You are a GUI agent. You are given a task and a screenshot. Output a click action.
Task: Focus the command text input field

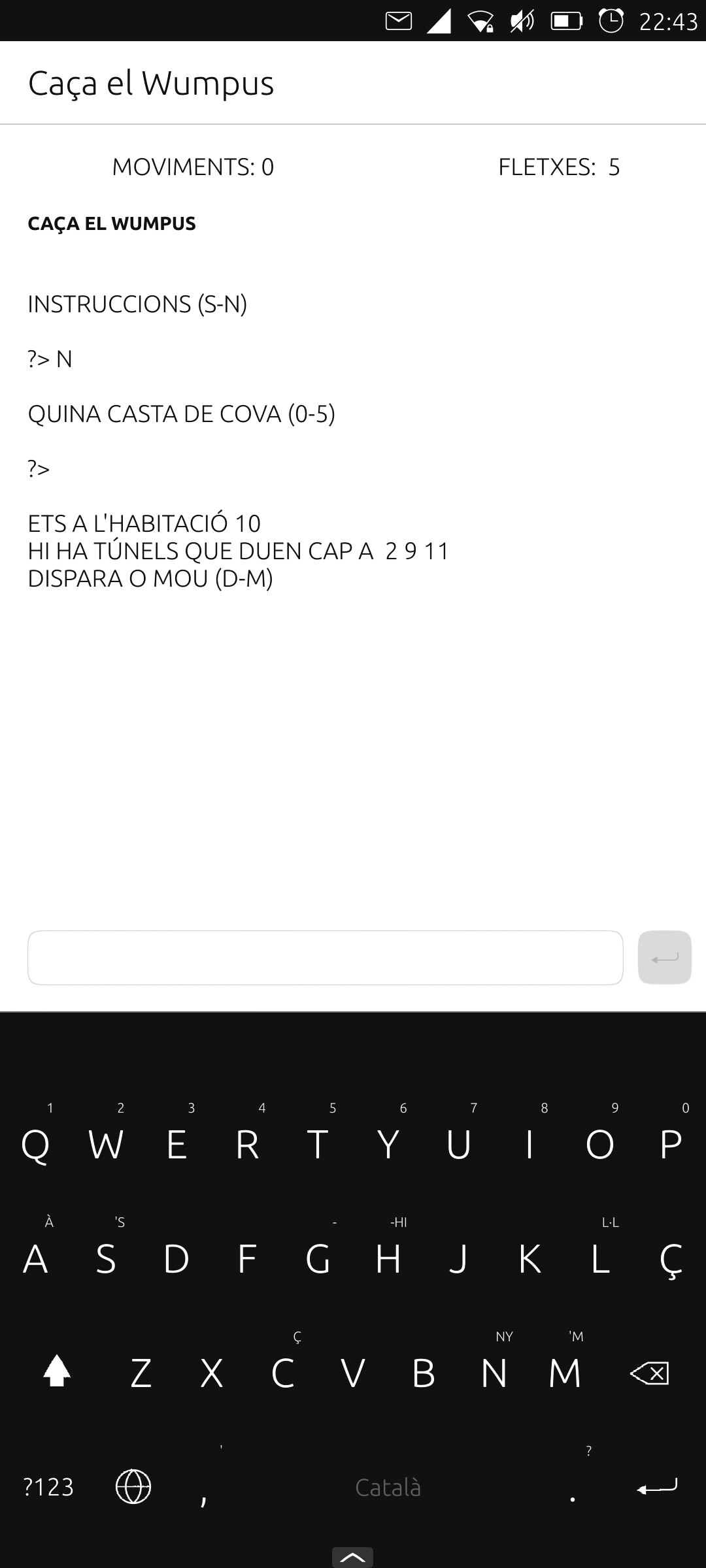click(325, 958)
